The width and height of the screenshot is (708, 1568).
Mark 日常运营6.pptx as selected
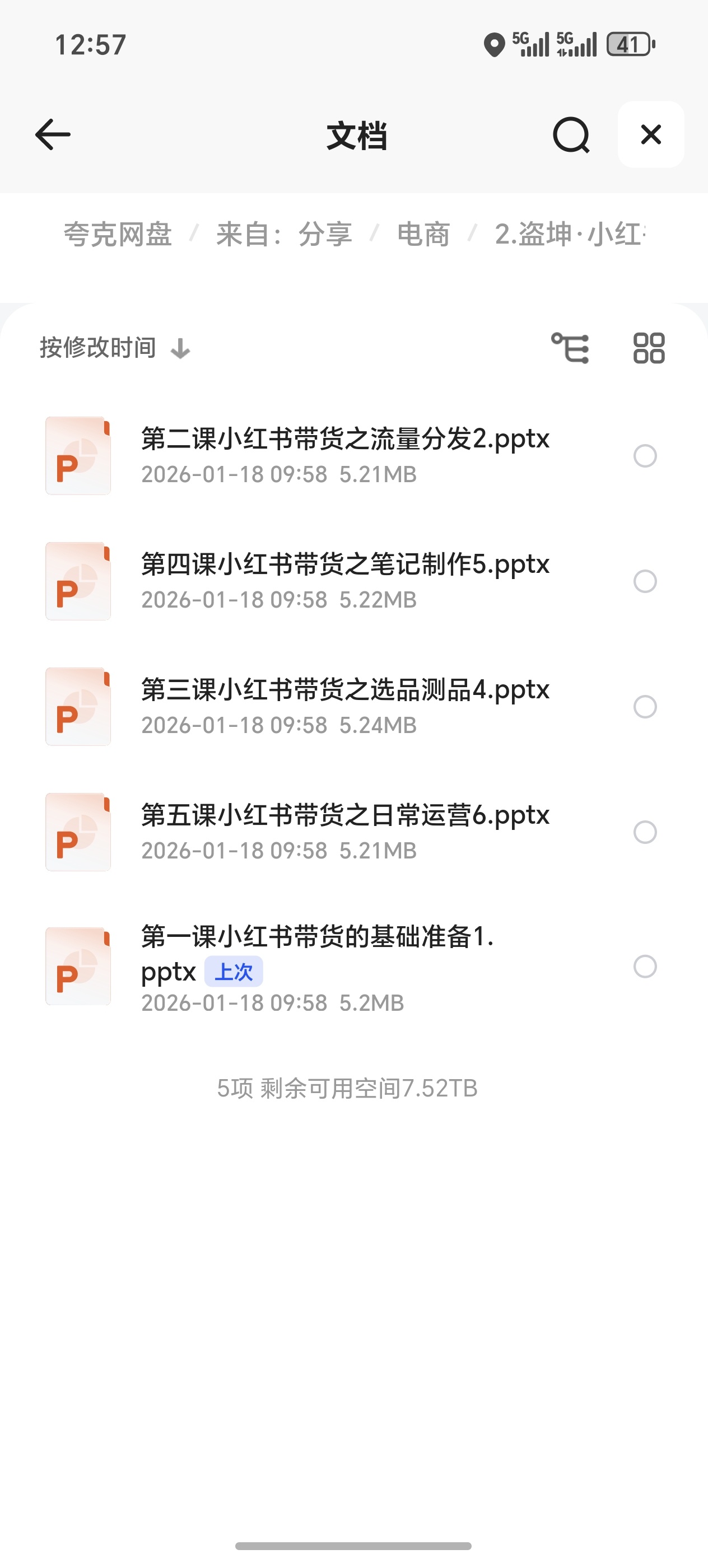pyautogui.click(x=645, y=832)
